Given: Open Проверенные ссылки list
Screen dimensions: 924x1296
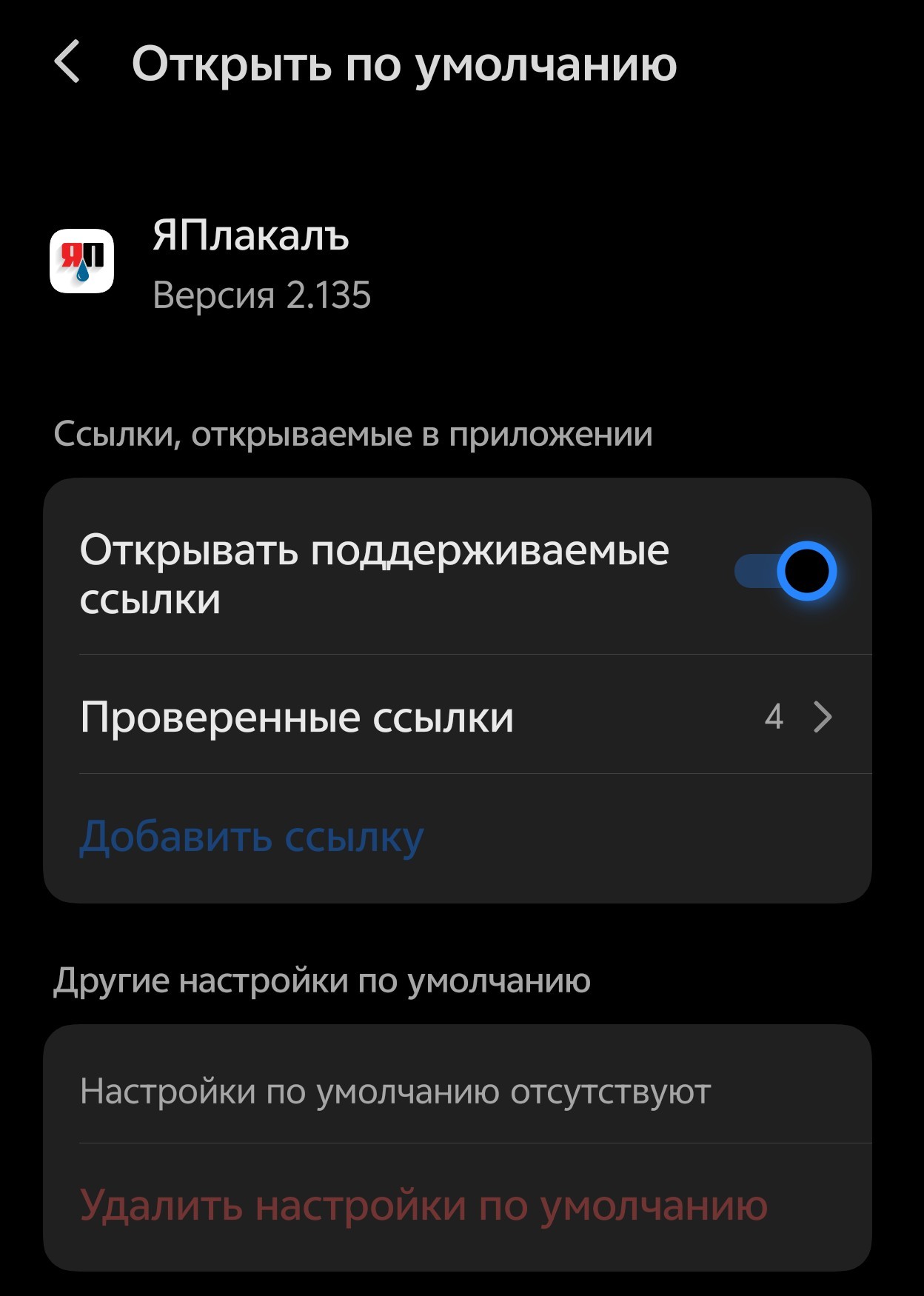Looking at the screenshot, I should click(x=456, y=716).
